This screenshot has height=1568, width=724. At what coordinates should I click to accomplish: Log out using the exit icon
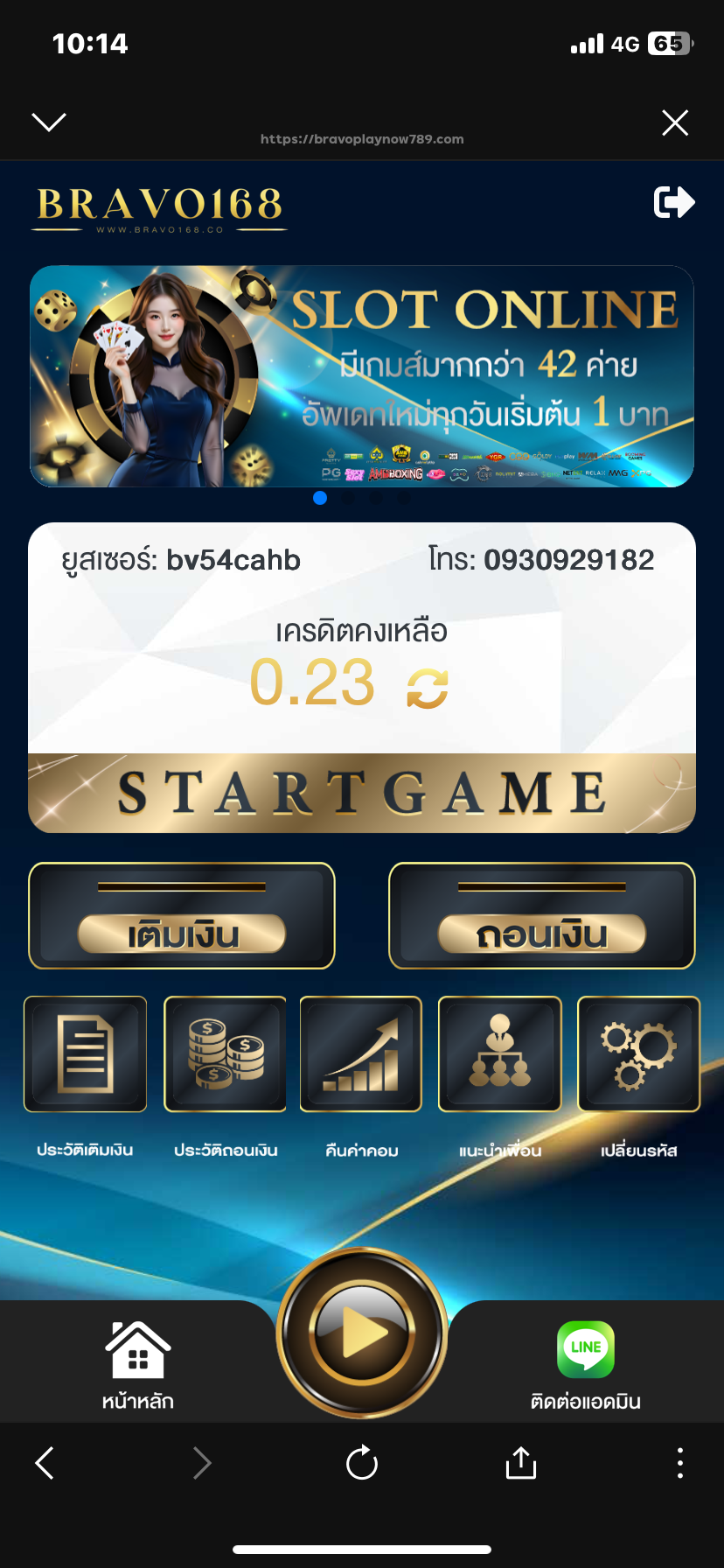674,202
